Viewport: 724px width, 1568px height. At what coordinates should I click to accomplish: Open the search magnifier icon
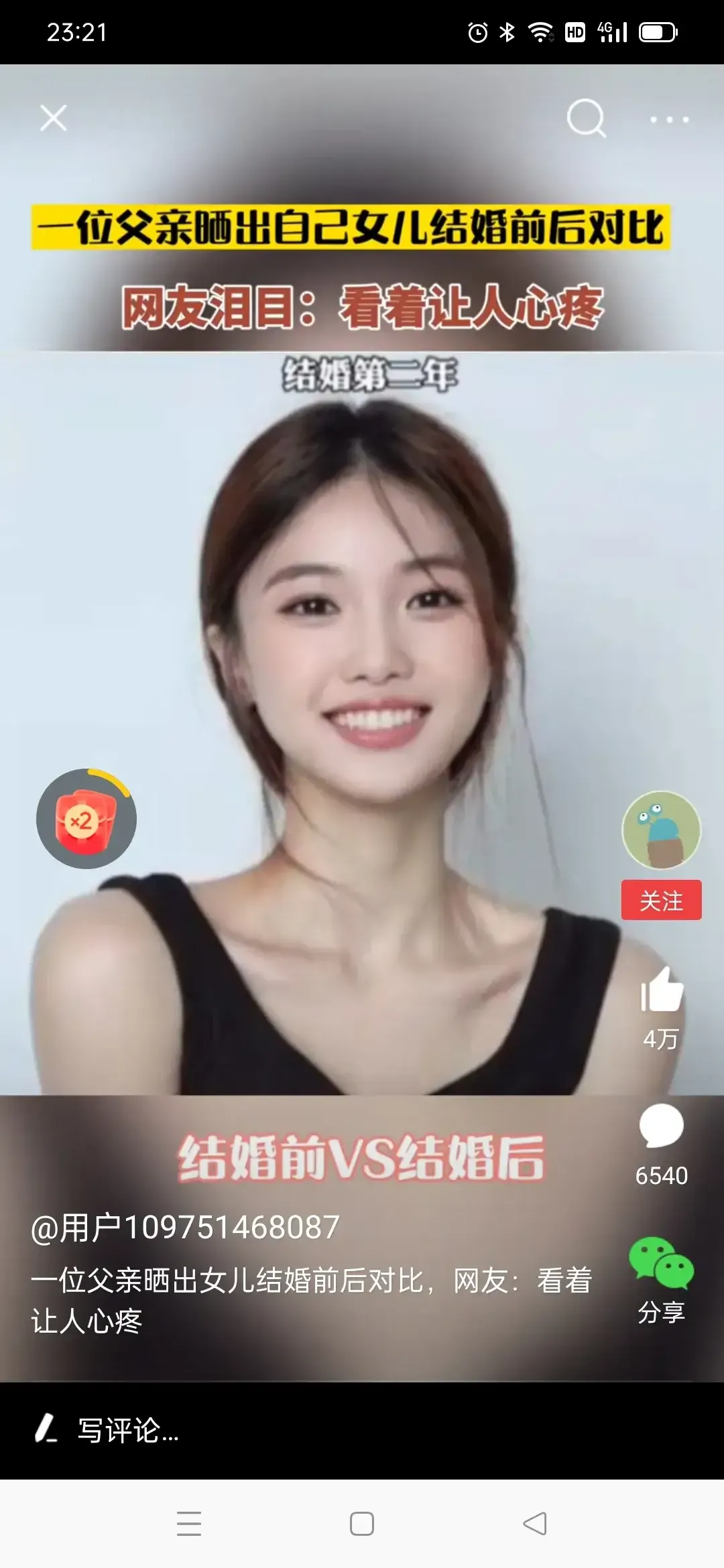586,119
